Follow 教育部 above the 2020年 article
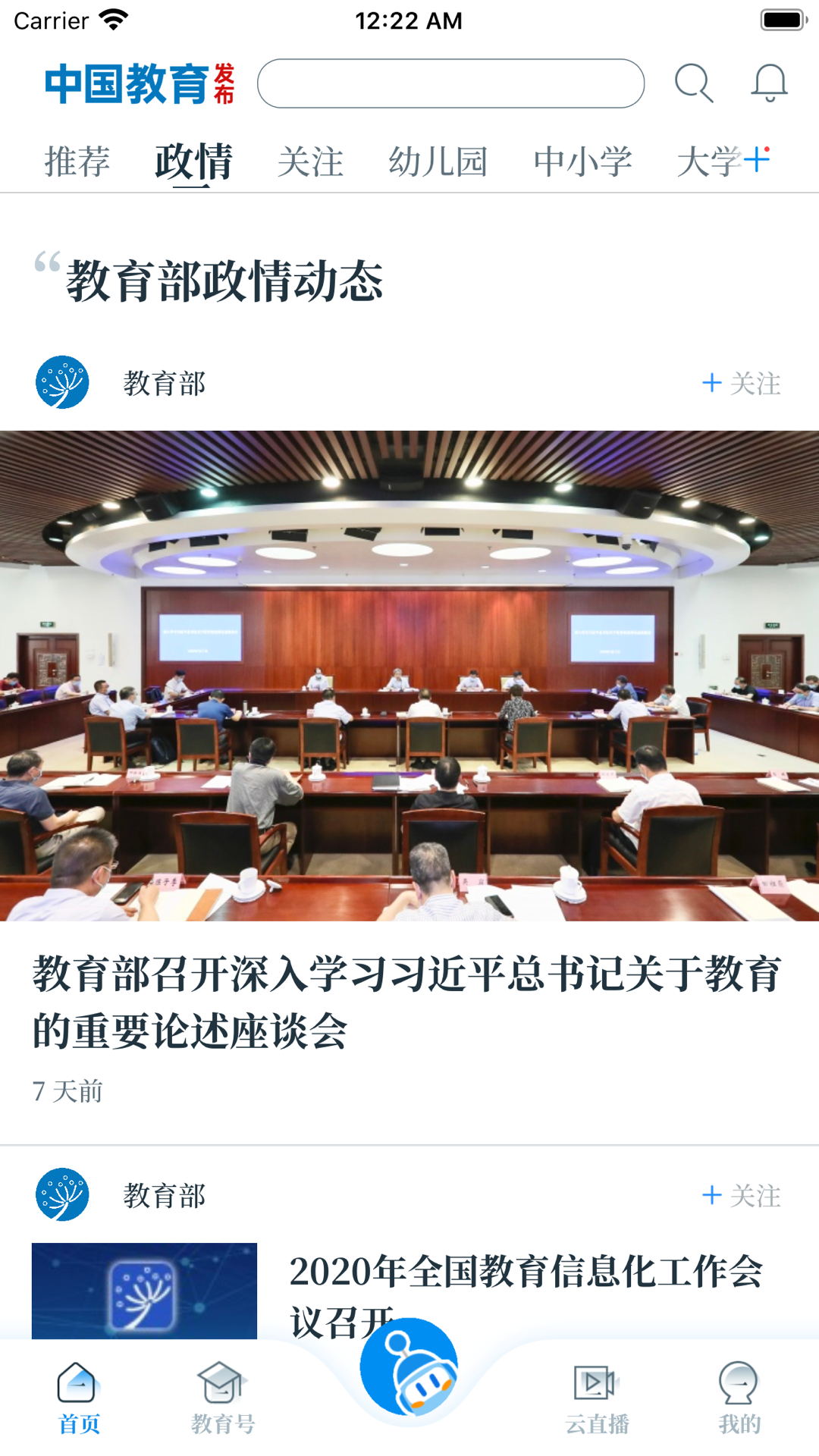 pyautogui.click(x=741, y=1196)
